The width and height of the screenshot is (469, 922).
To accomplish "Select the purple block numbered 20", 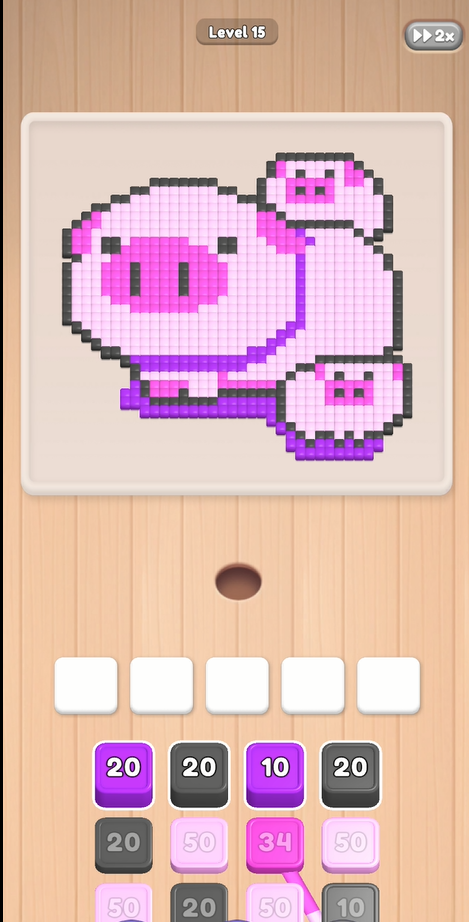I will click(x=123, y=774).
